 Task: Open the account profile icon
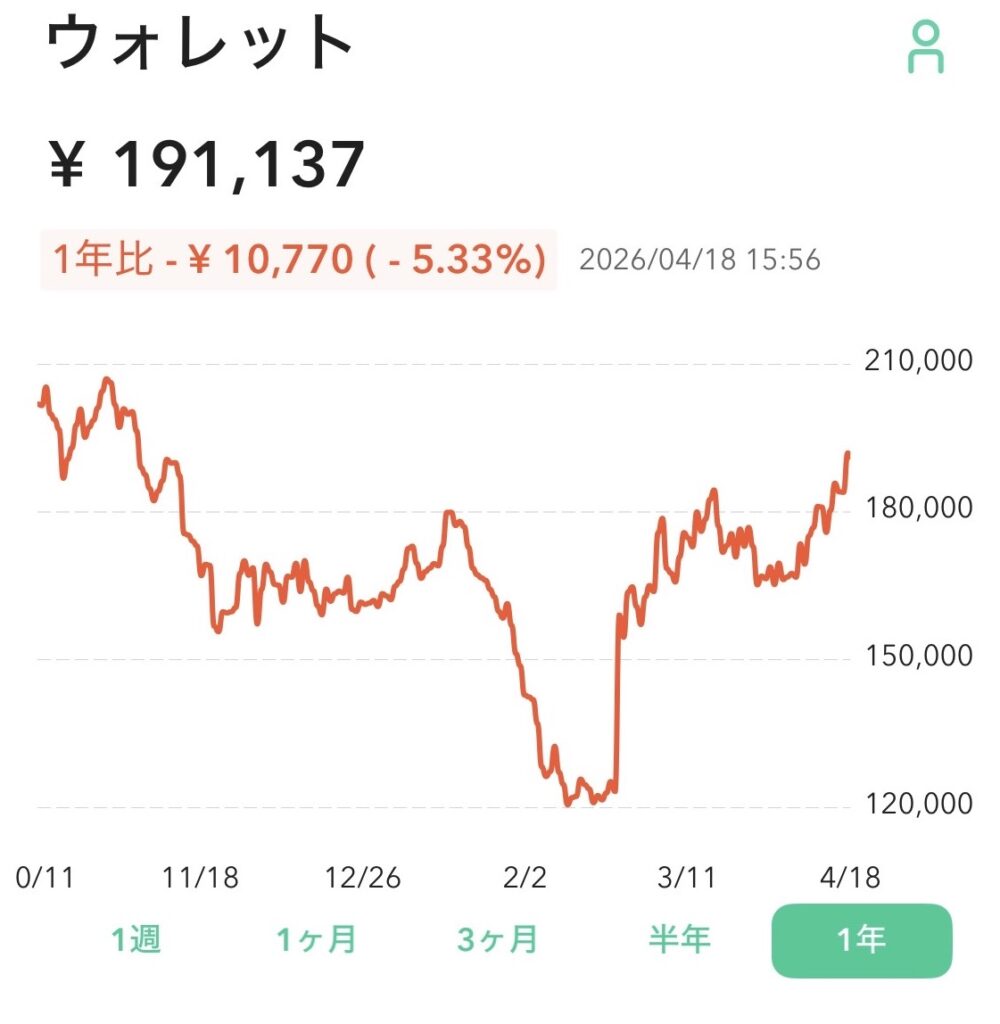pos(926,48)
